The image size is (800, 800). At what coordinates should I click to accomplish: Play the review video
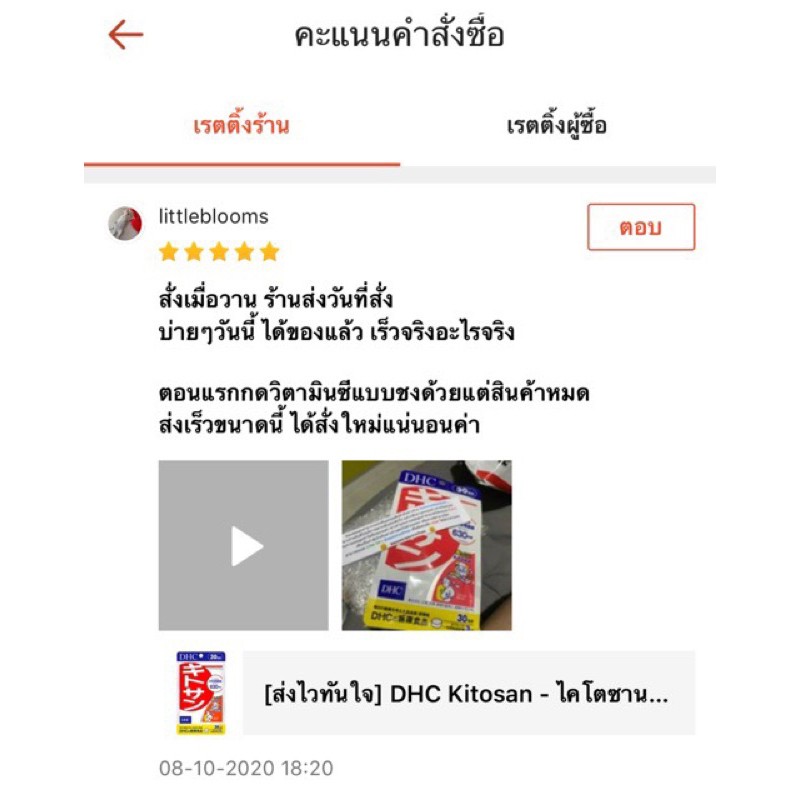pos(243,545)
